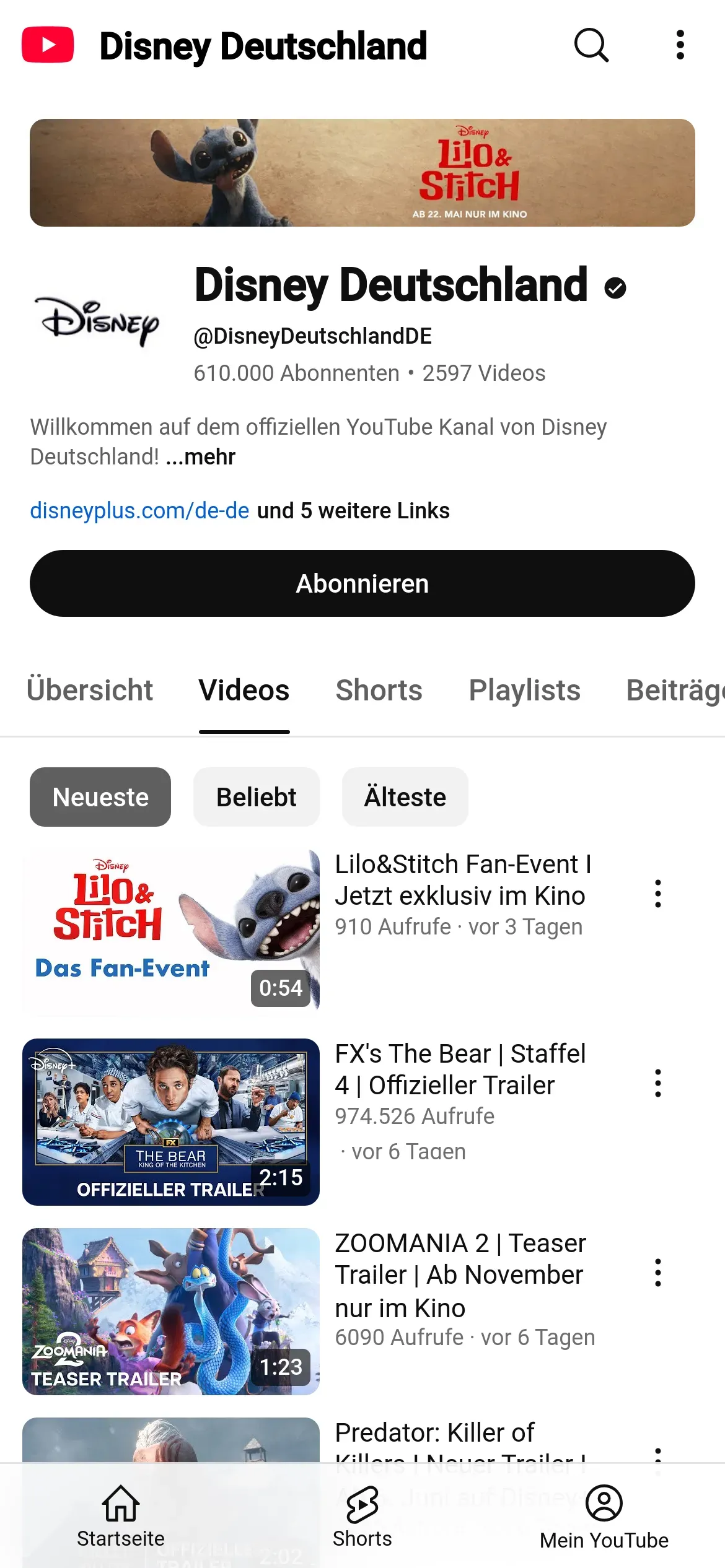Viewport: 725px width, 1568px height.
Task: Open the top-right overflow menu
Action: pyautogui.click(x=680, y=45)
